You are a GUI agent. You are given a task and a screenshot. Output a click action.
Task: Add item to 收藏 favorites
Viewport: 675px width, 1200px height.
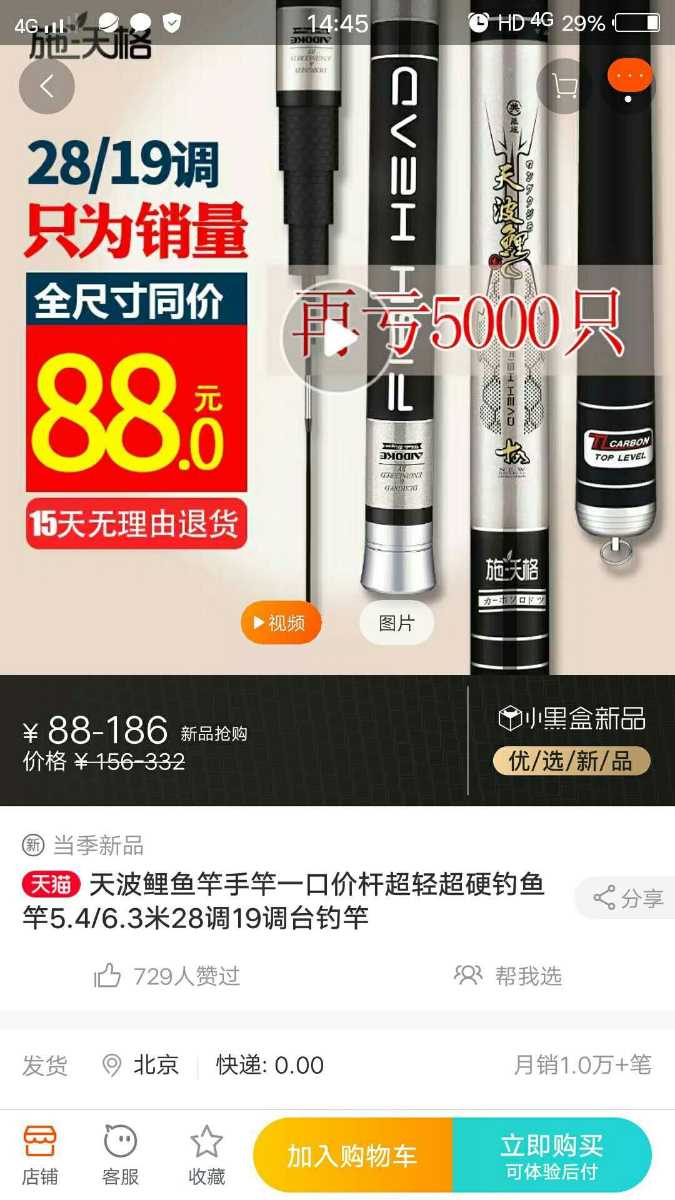click(x=207, y=1154)
